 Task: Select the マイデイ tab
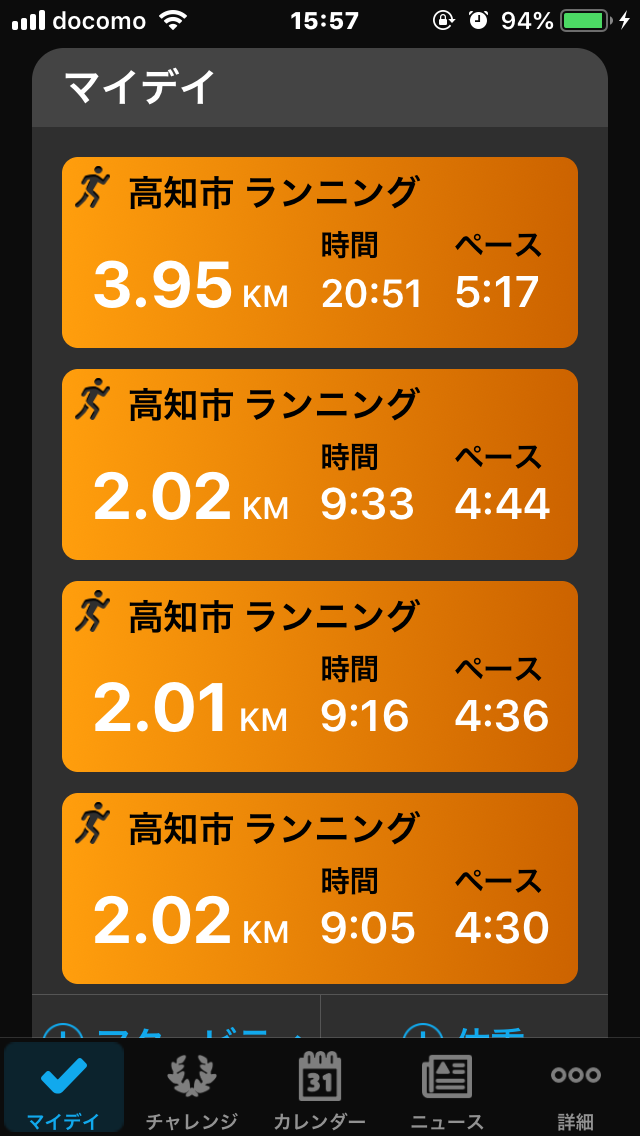(x=64, y=1088)
